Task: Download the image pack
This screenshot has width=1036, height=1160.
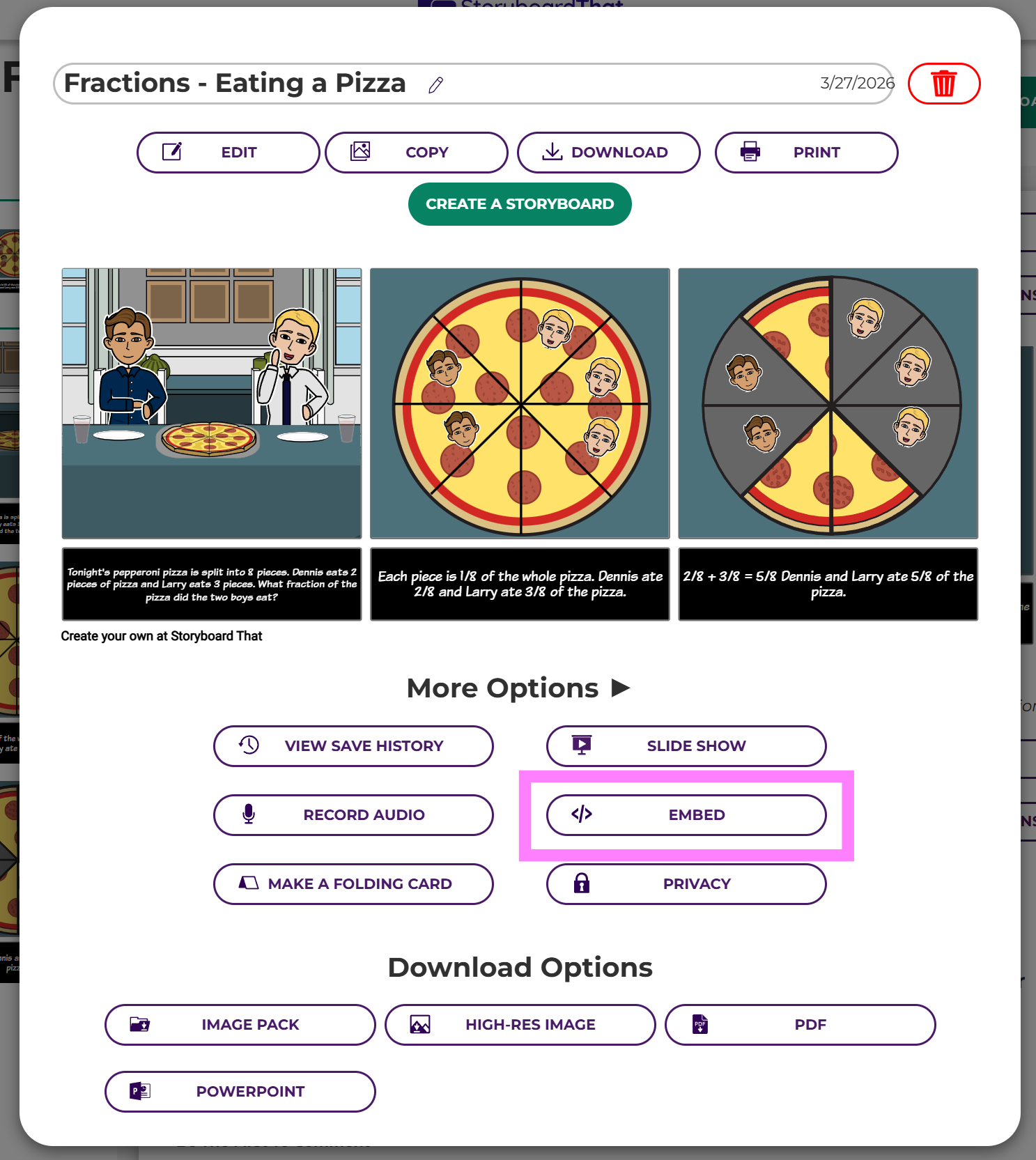Action: pos(240,1025)
